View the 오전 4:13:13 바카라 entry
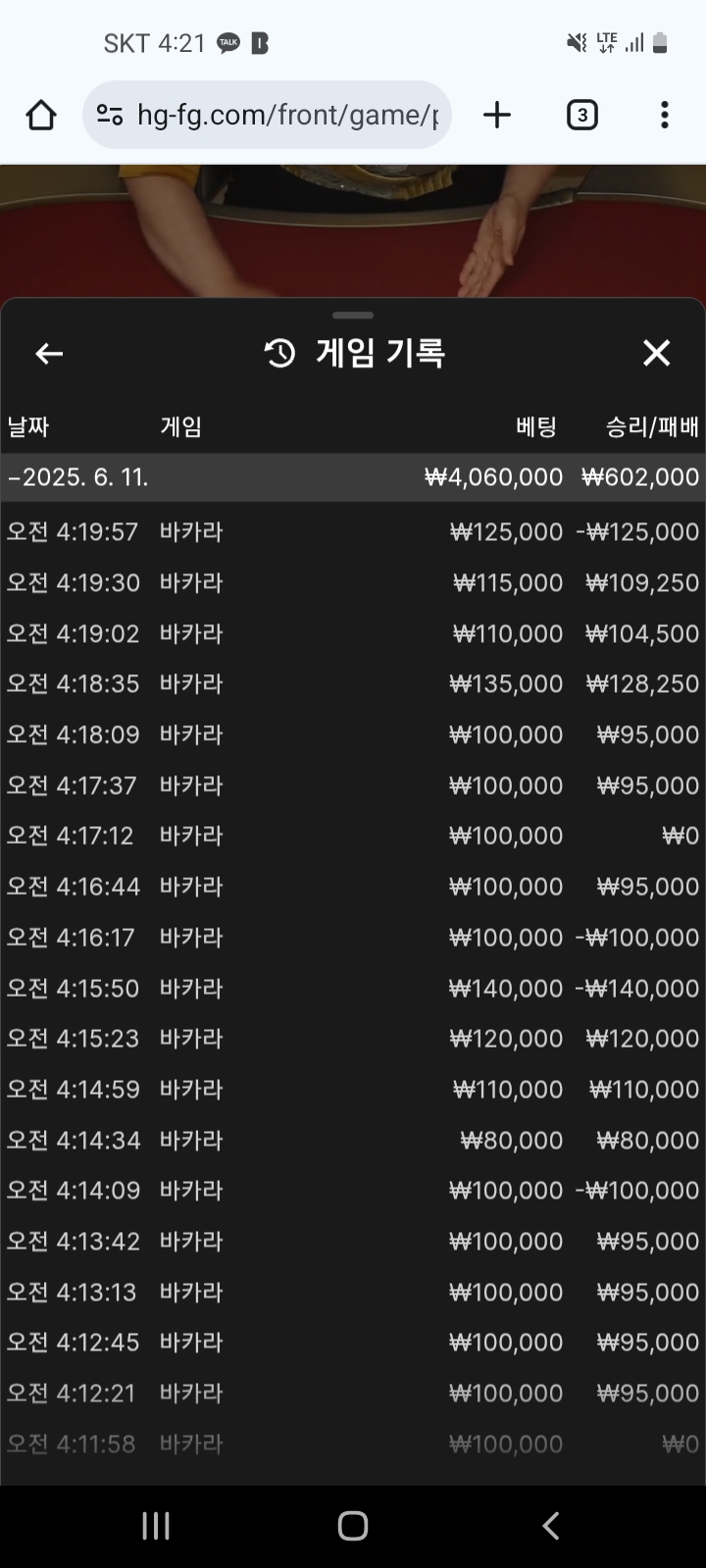 tap(353, 1292)
